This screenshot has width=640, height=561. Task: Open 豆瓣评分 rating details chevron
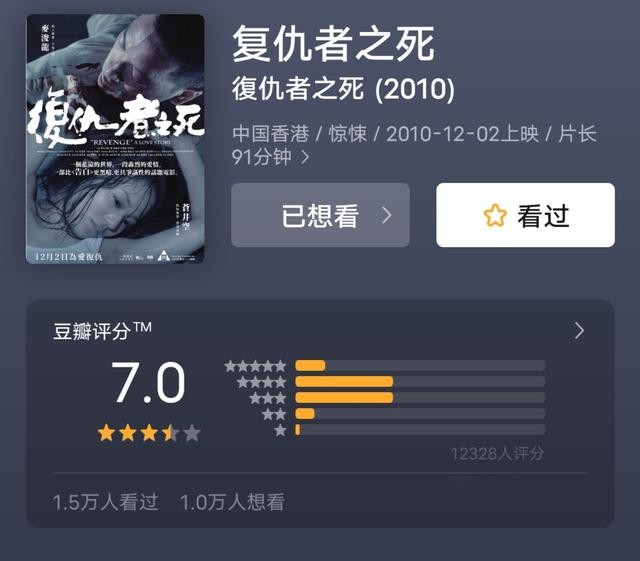click(580, 330)
